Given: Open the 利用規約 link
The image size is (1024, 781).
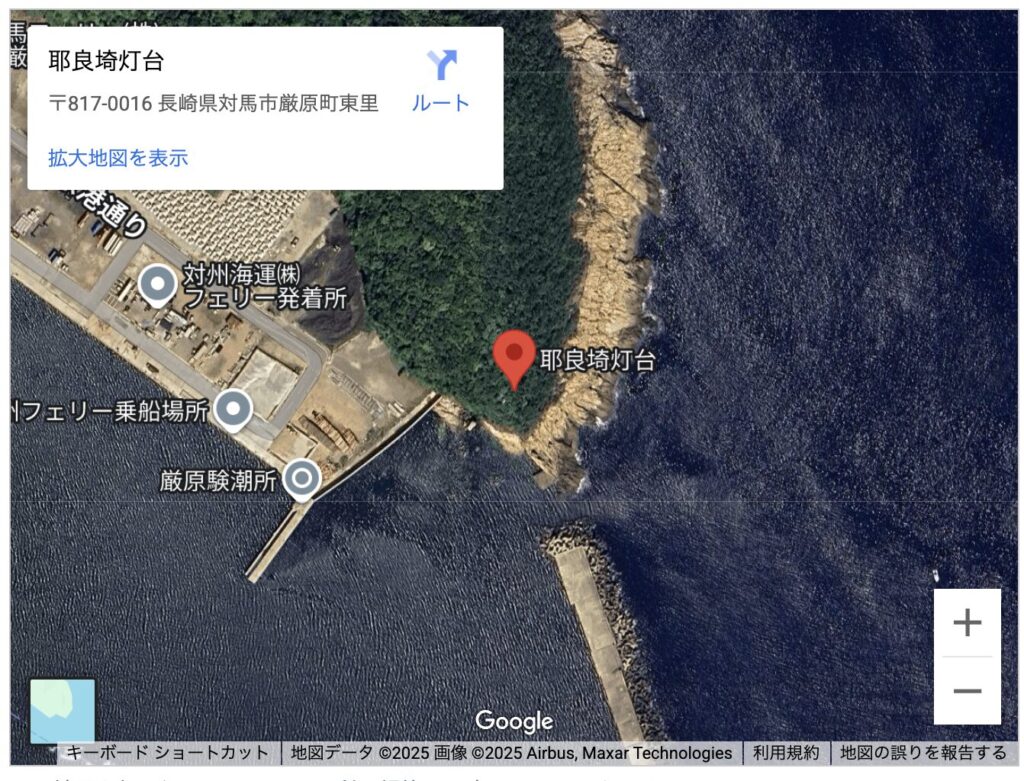Looking at the screenshot, I should (785, 753).
